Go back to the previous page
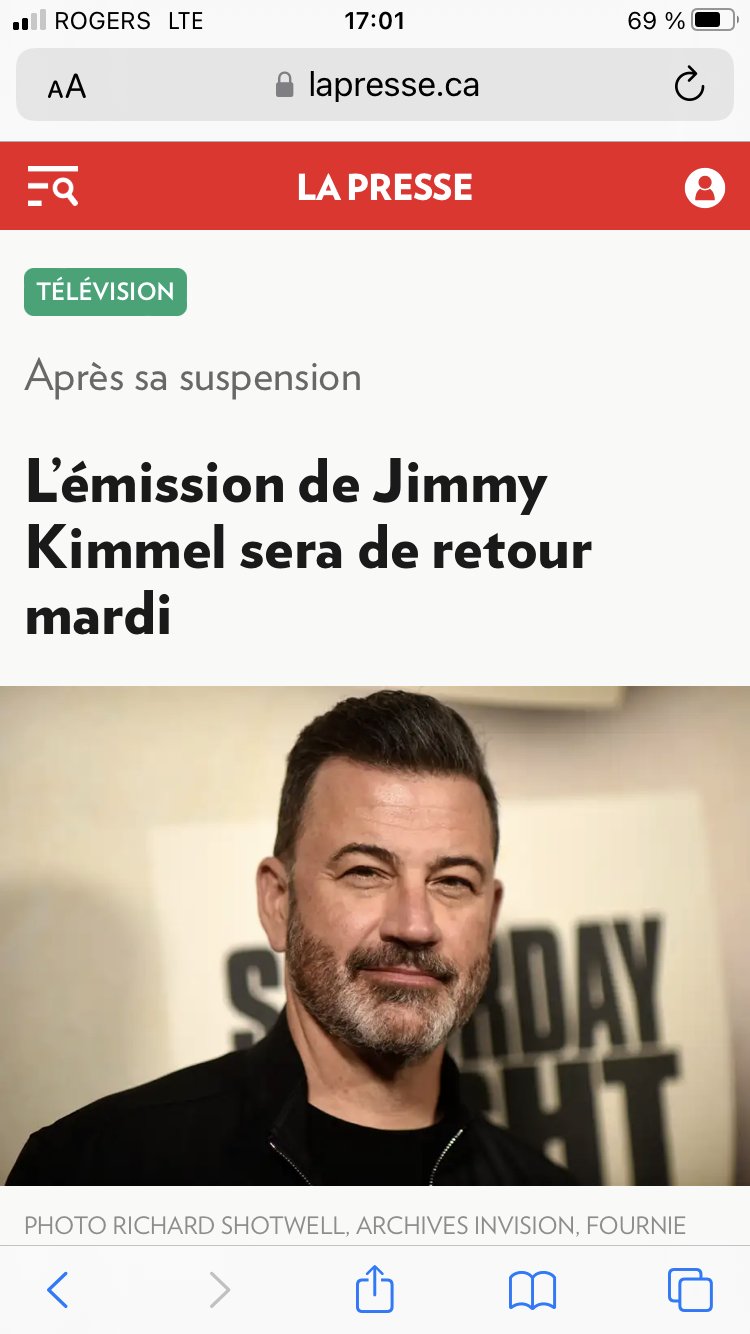 pyautogui.click(x=58, y=1290)
